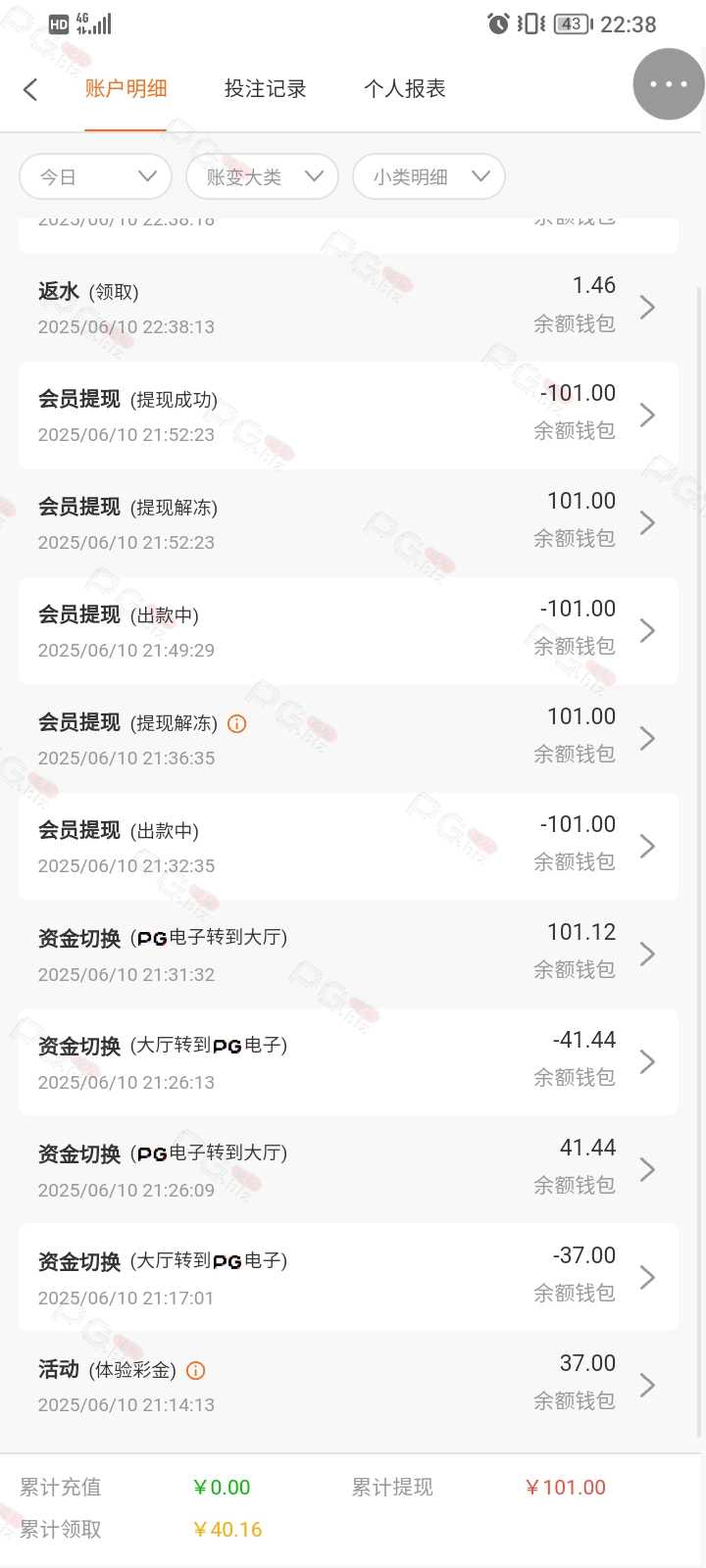Tap info icon beside 提现解冻 at 21:36:35
This screenshot has height=1568, width=706.
click(x=236, y=724)
